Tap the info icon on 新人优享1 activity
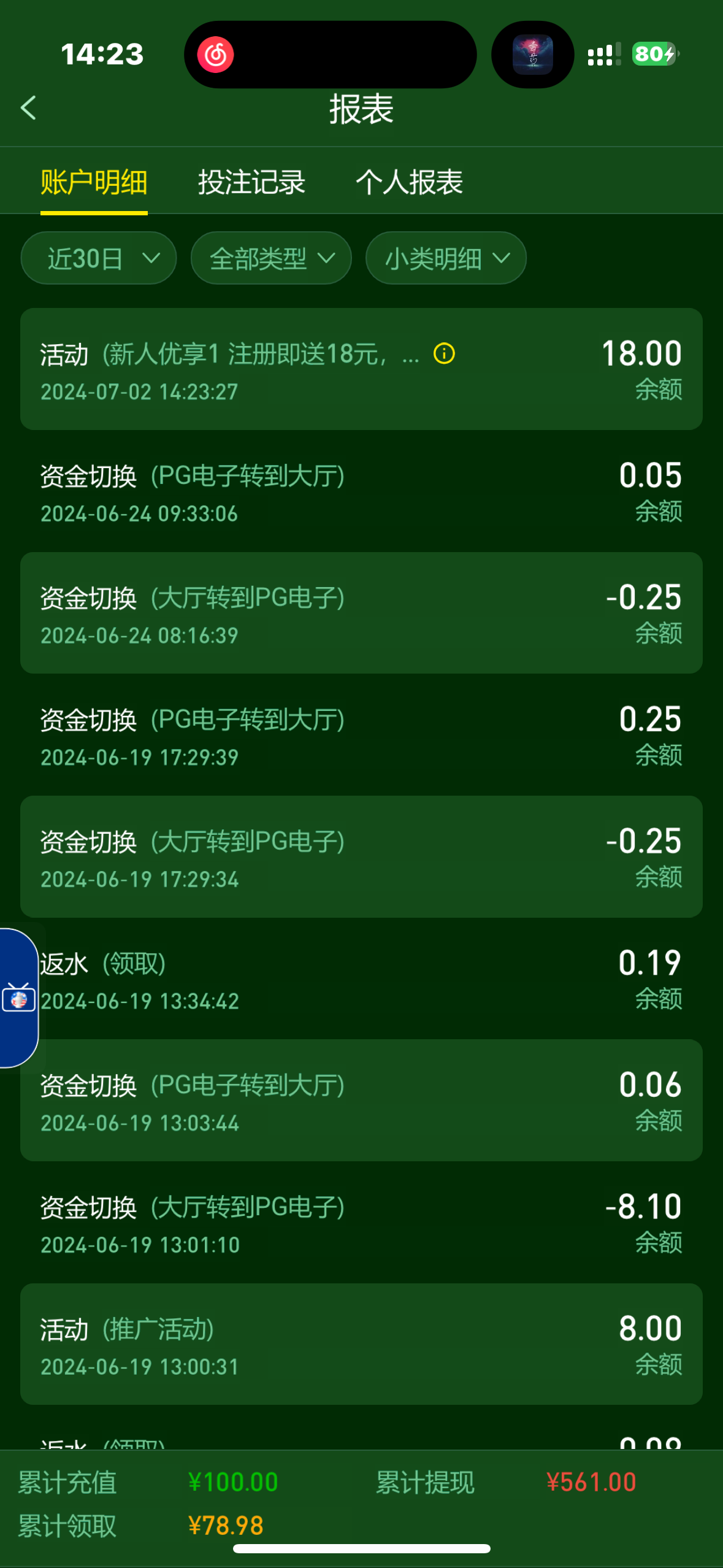 point(444,353)
